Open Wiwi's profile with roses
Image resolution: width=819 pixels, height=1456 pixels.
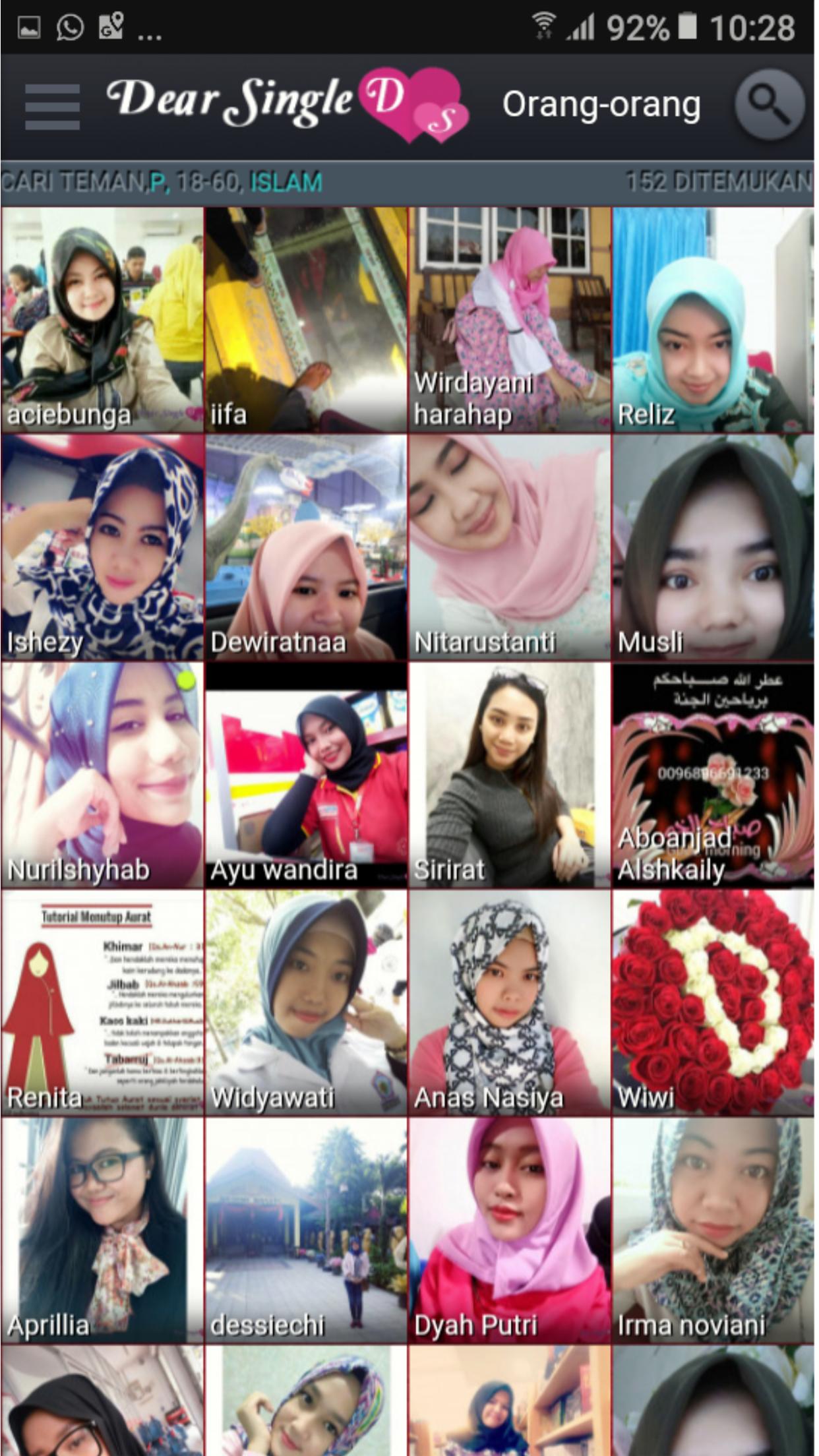pyautogui.click(x=713, y=1002)
